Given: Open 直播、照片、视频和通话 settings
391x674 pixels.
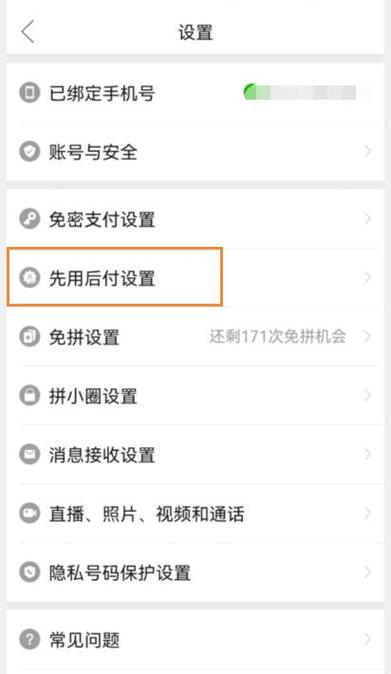Looking at the screenshot, I should (x=196, y=513).
